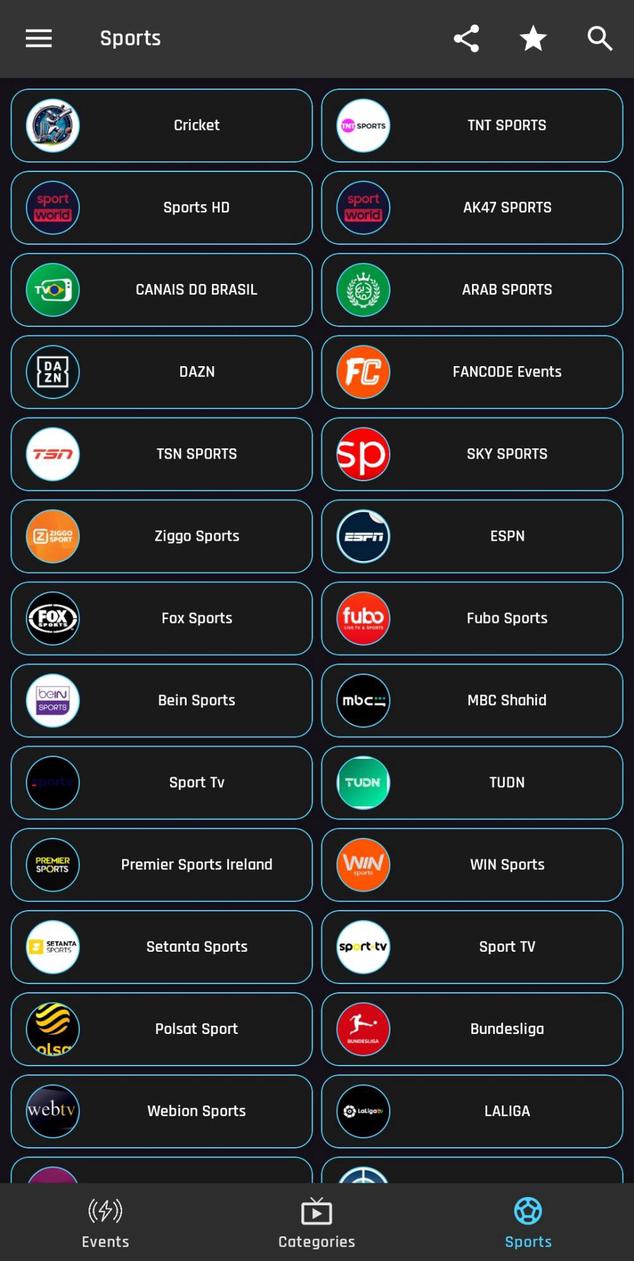
Task: Switch to the Events tab
Action: pos(105,1223)
